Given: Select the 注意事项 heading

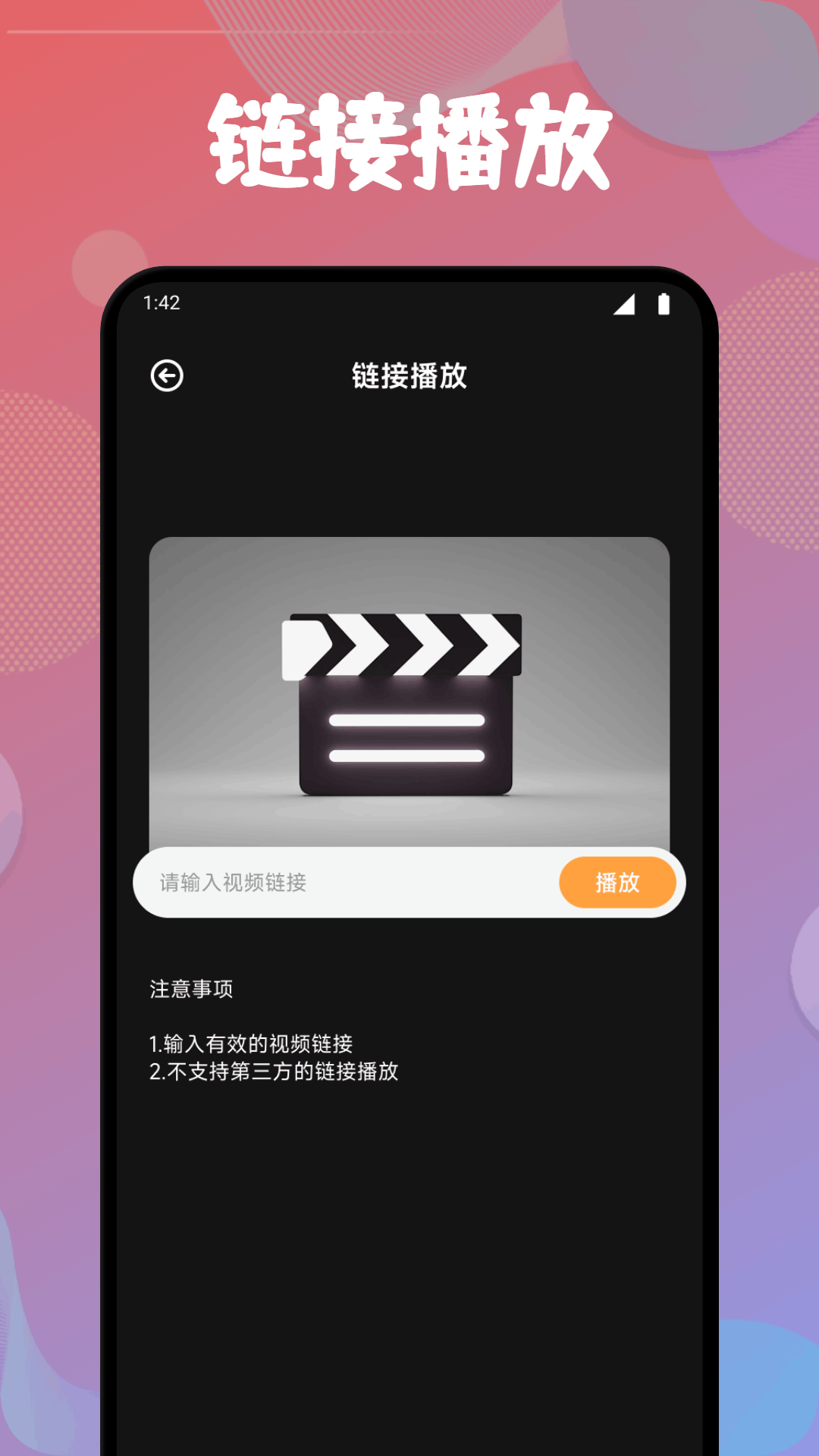Looking at the screenshot, I should (x=191, y=987).
